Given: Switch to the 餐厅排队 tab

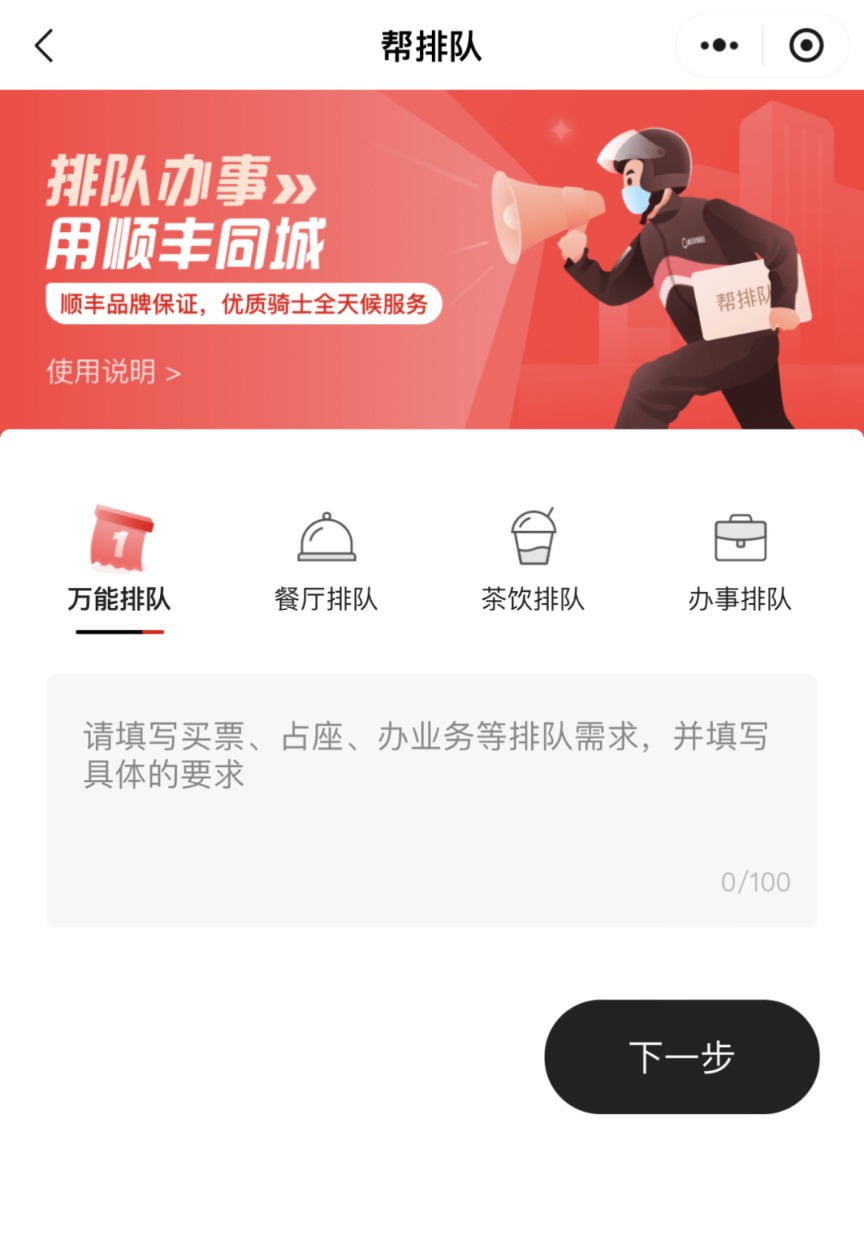Looking at the screenshot, I should click(326, 562).
